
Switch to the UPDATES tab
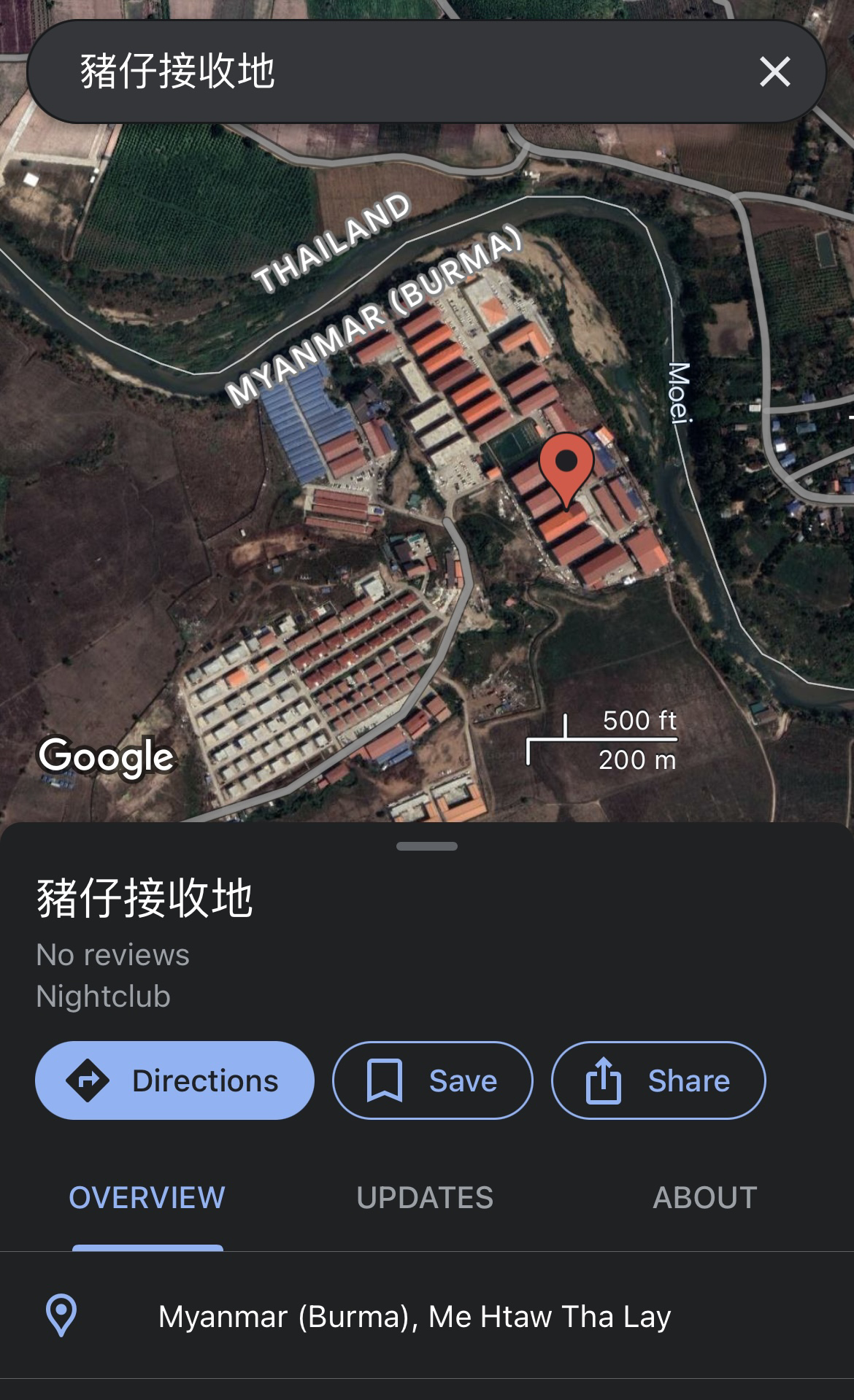426,1196
